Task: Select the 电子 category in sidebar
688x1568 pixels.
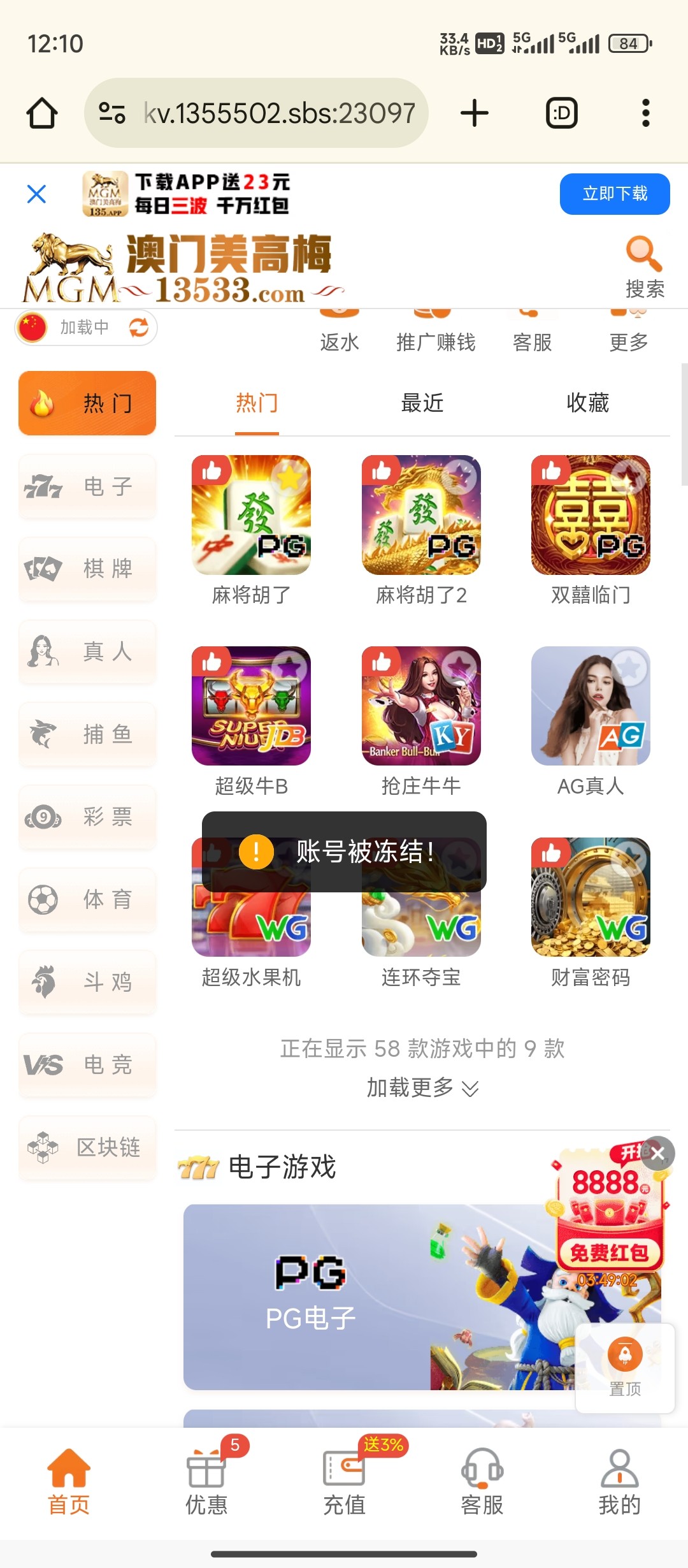Action: tap(87, 486)
